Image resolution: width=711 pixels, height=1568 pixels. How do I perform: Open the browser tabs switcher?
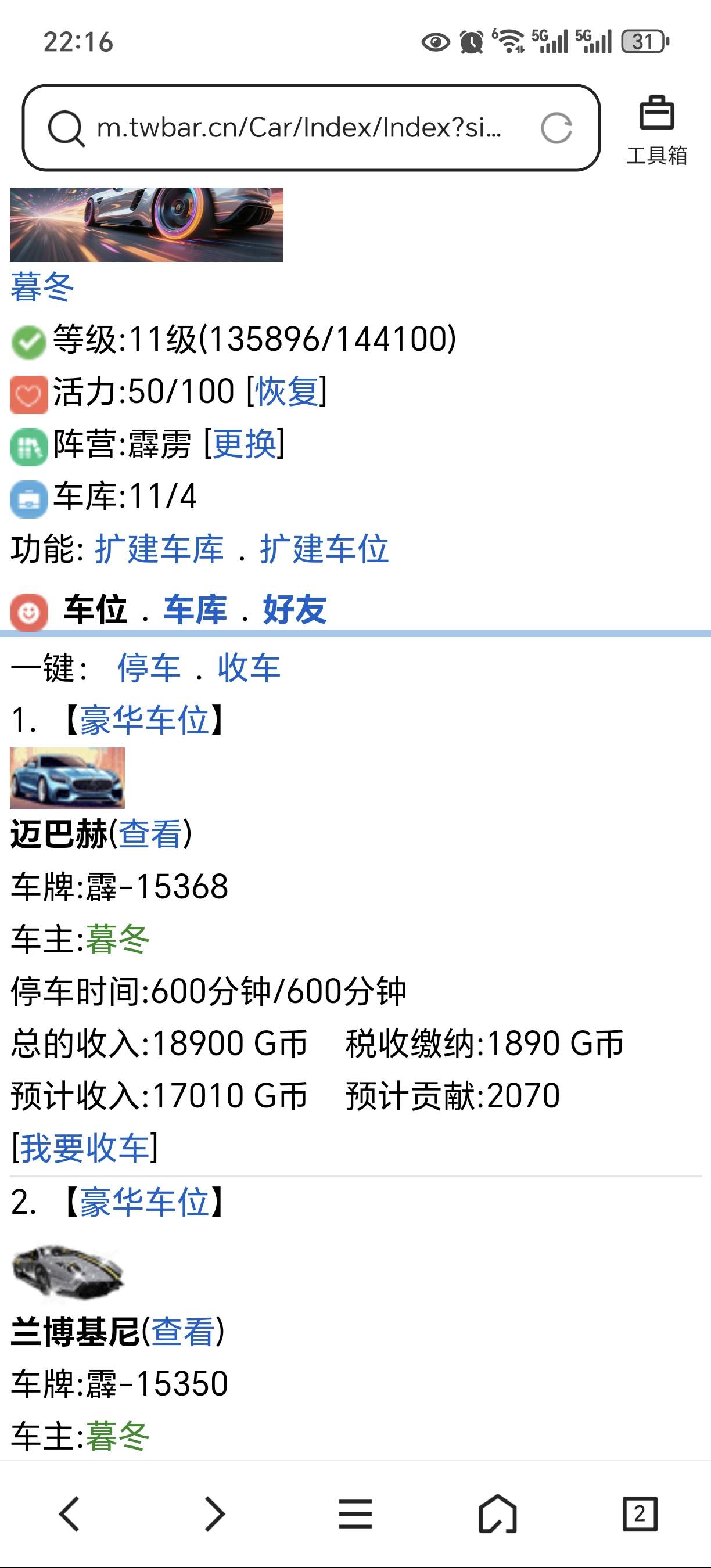tap(639, 1514)
